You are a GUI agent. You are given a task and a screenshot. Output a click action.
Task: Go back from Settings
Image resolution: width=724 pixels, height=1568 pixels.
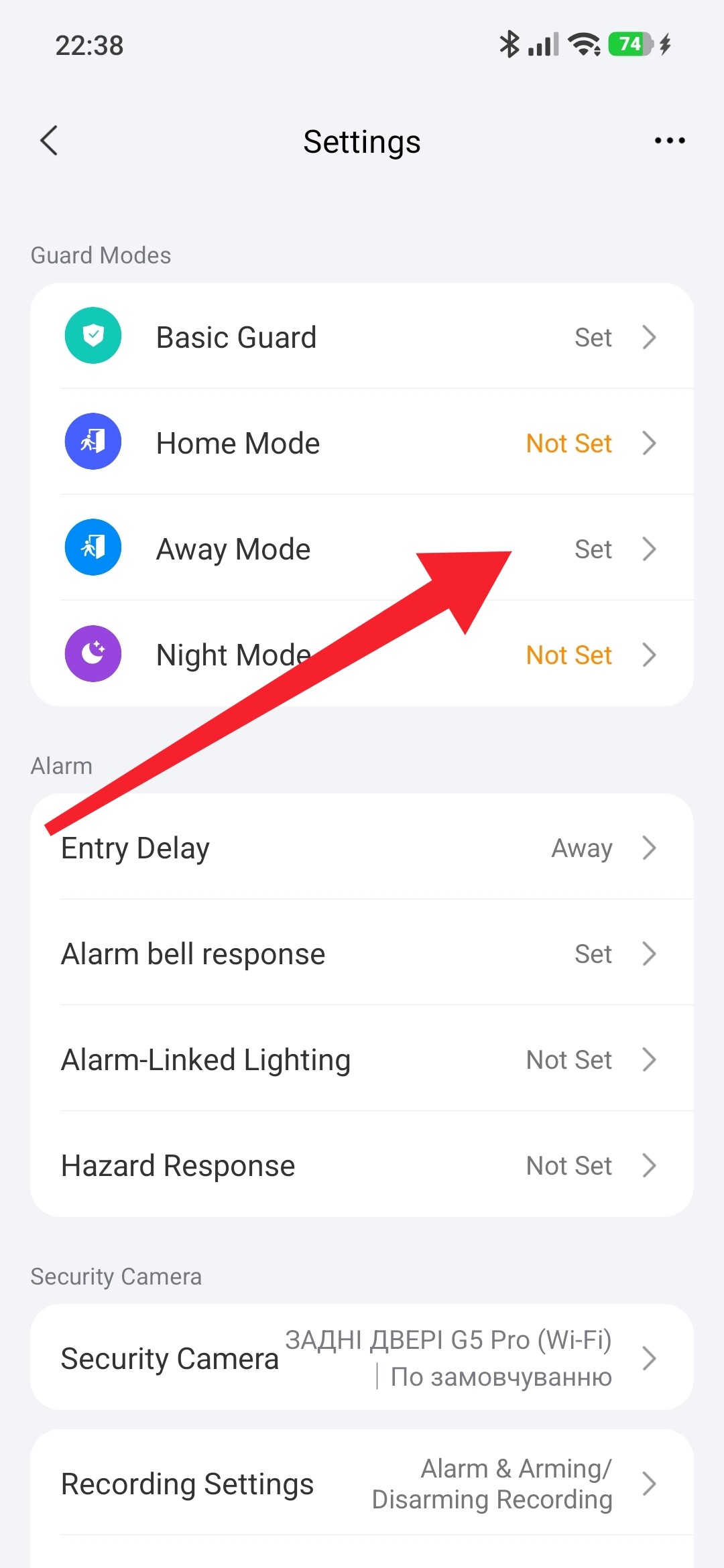[49, 141]
